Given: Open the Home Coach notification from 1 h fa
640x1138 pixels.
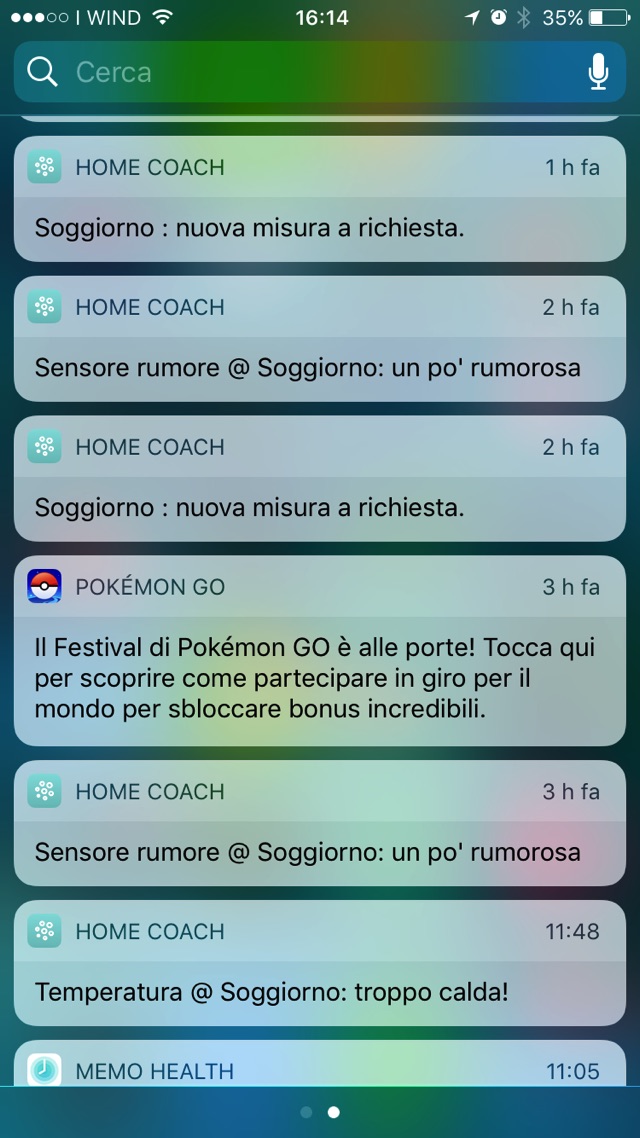Looking at the screenshot, I should pyautogui.click(x=320, y=200).
